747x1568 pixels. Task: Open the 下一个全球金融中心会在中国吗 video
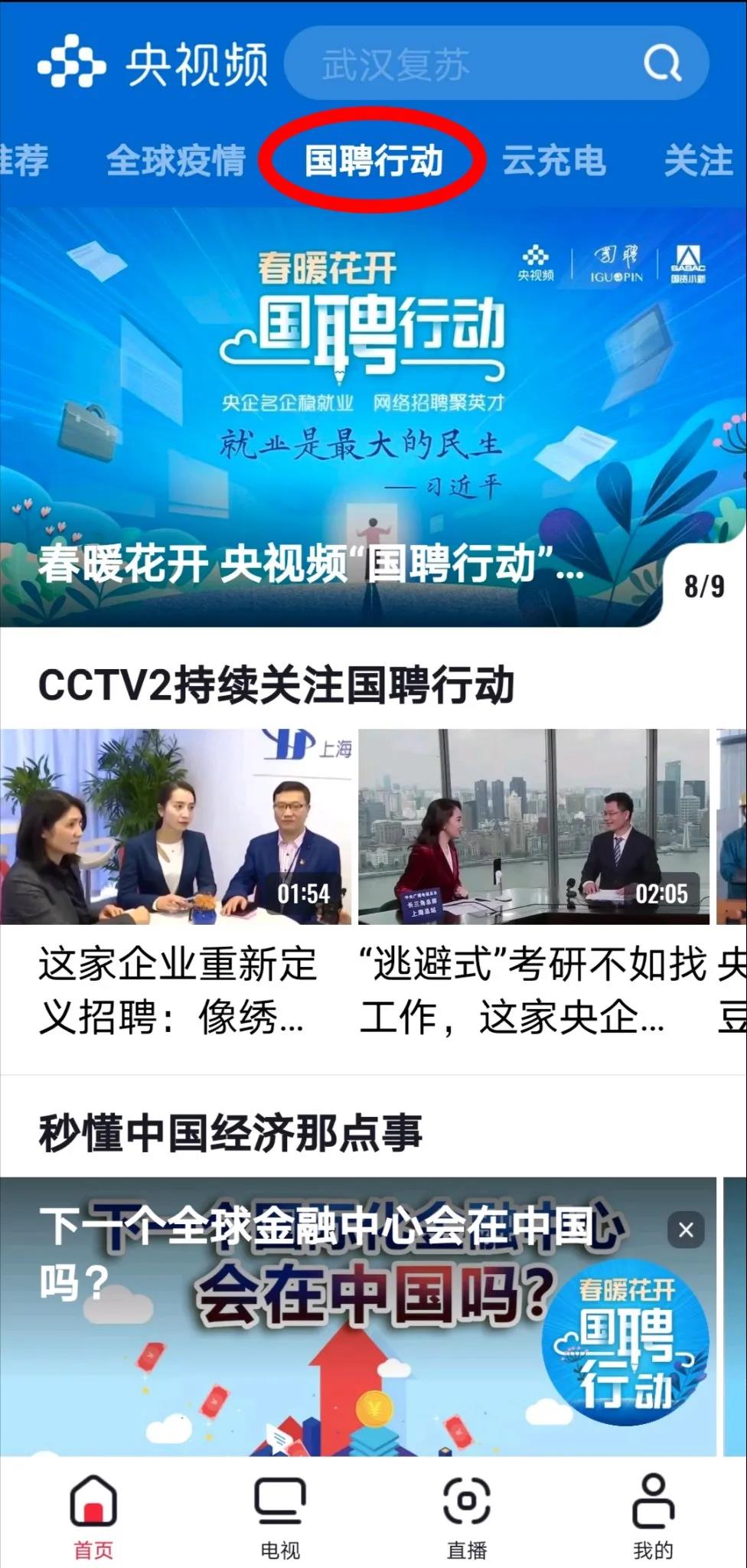point(306,1332)
